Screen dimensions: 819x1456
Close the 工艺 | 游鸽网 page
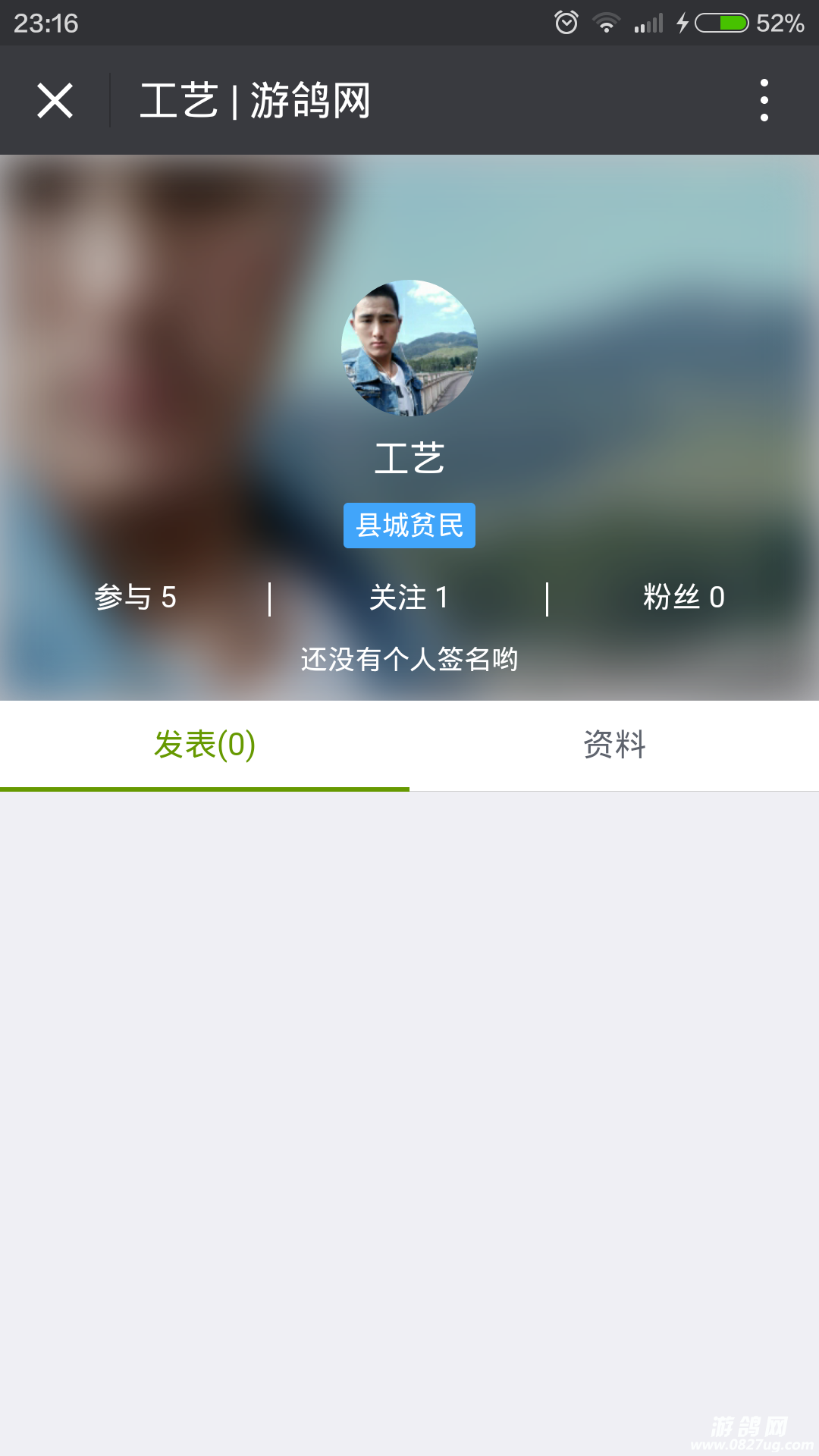[55, 101]
